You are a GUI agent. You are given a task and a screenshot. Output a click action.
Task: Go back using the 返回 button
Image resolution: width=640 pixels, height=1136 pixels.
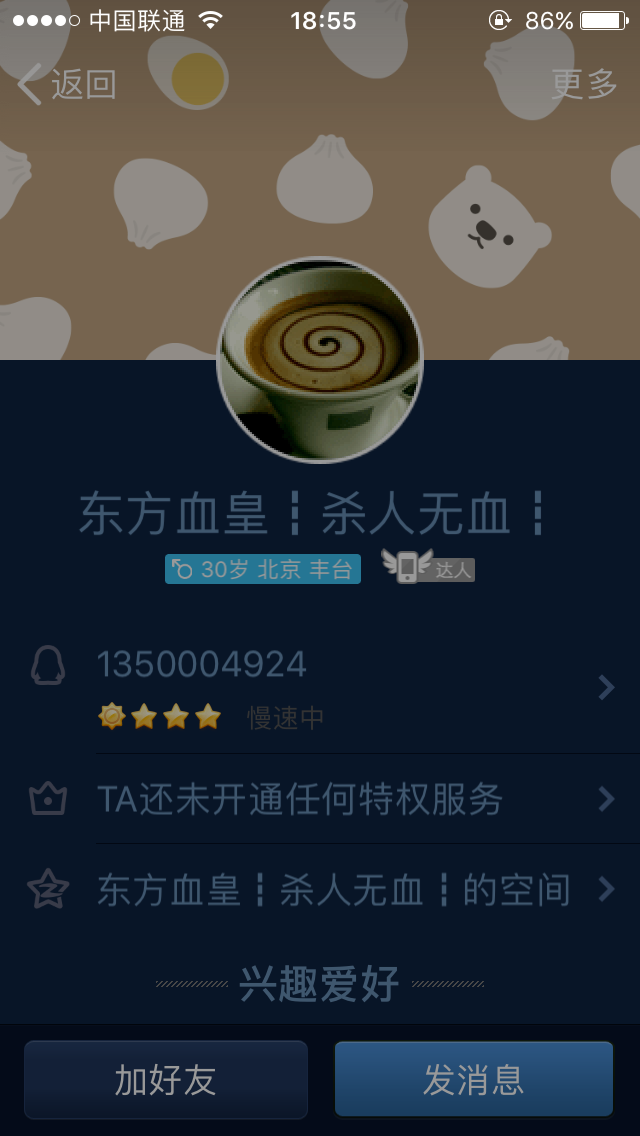(67, 85)
